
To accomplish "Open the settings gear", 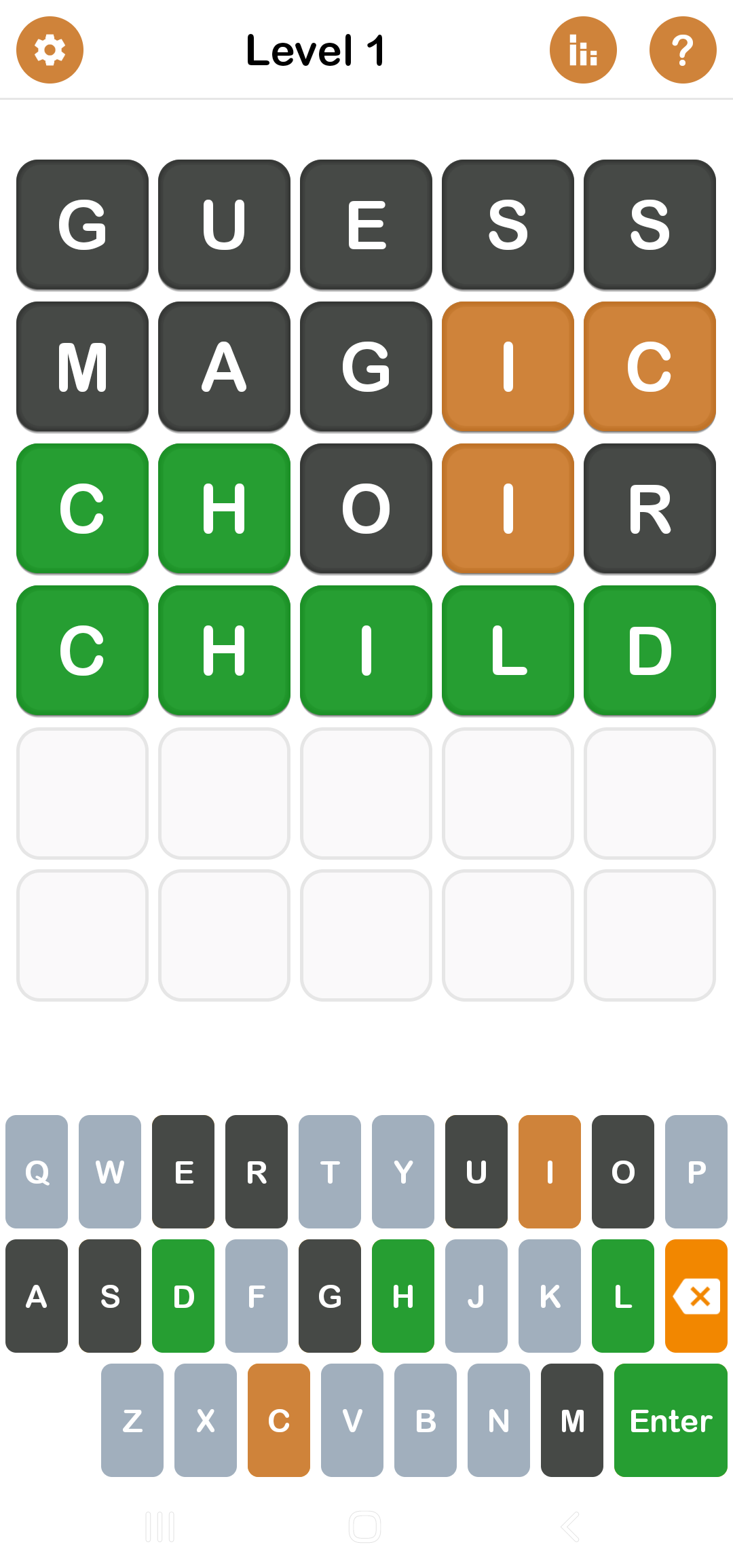I will click(x=50, y=50).
